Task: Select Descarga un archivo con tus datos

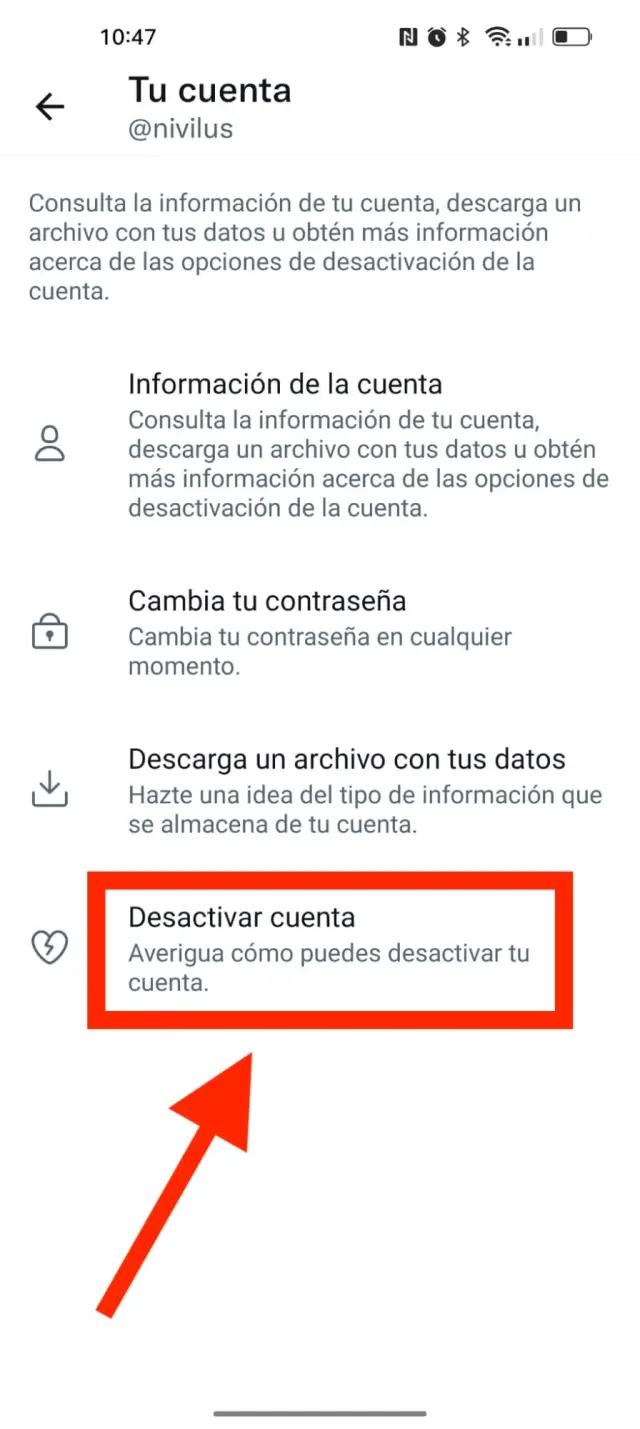Action: (346, 760)
